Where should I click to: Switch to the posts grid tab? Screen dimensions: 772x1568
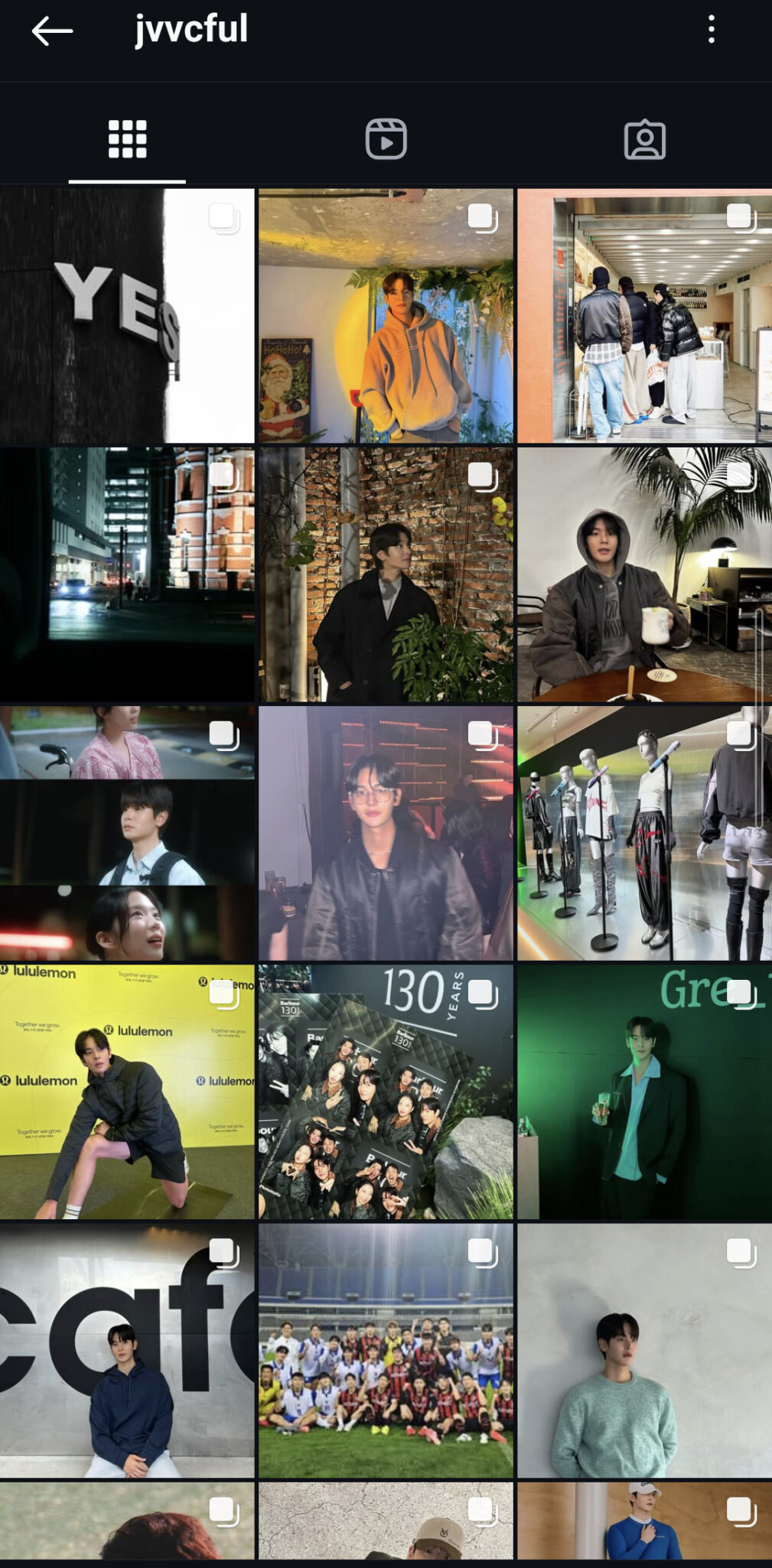(x=127, y=139)
